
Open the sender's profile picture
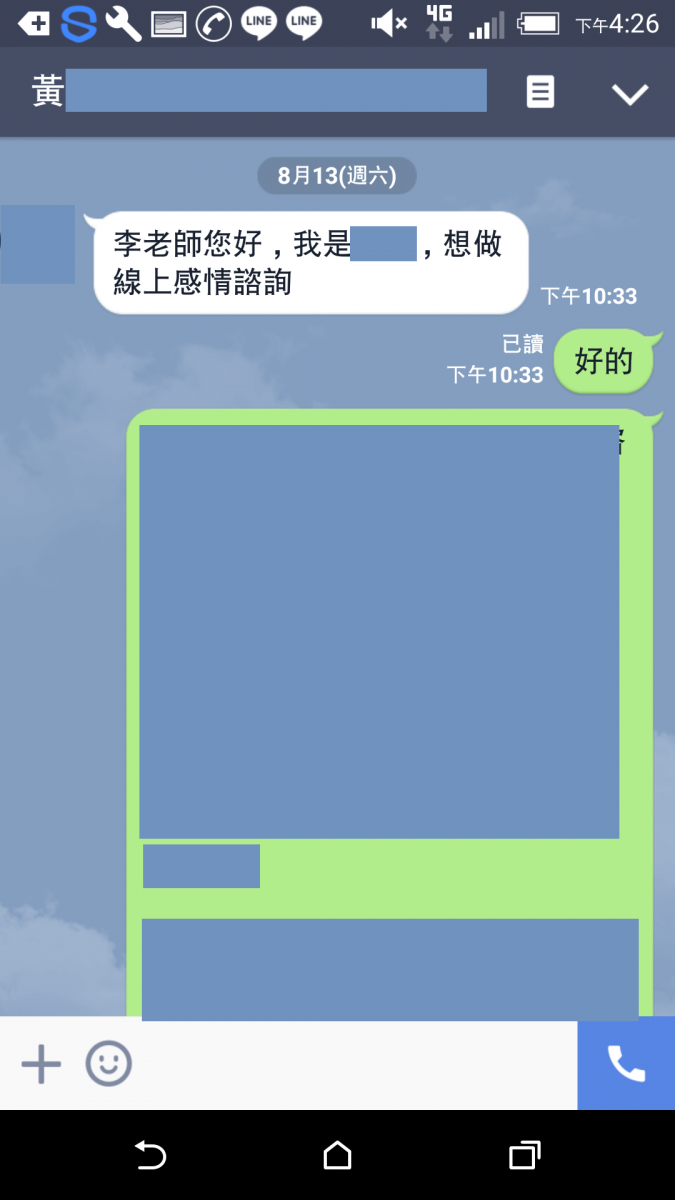pyautogui.click(x=38, y=244)
